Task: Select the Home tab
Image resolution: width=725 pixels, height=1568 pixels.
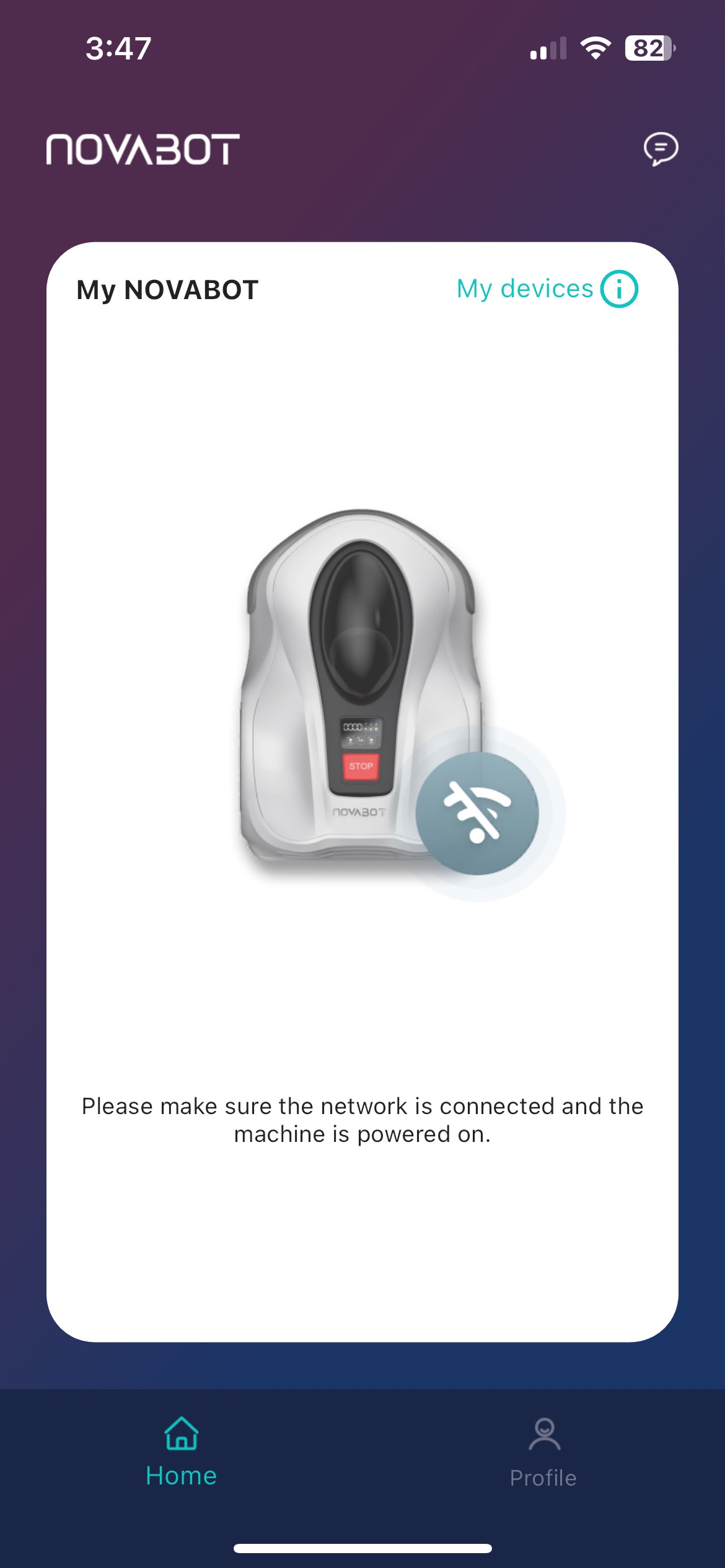Action: [x=181, y=1453]
